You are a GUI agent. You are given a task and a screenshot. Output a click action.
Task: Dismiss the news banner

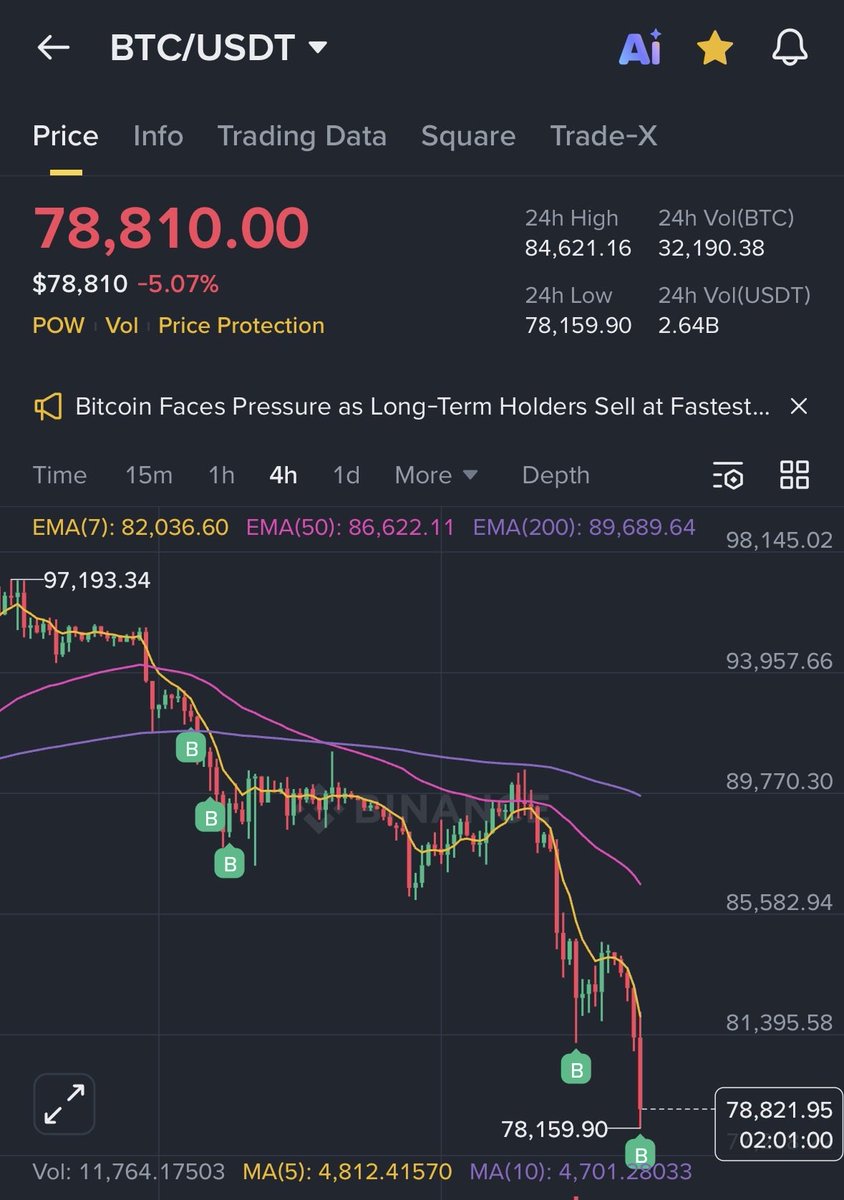pos(798,406)
